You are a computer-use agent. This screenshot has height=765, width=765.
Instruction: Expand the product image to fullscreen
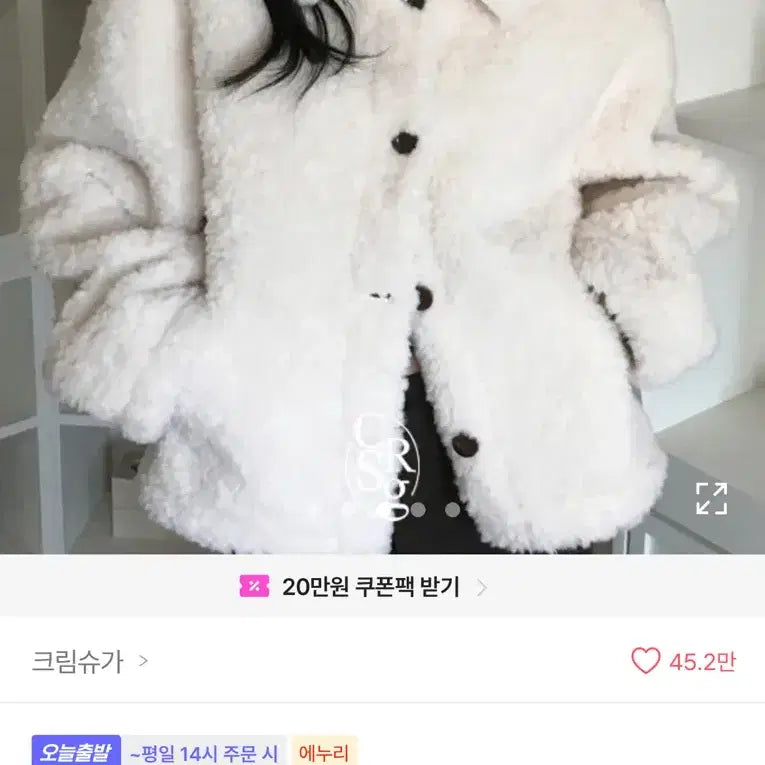coord(711,498)
